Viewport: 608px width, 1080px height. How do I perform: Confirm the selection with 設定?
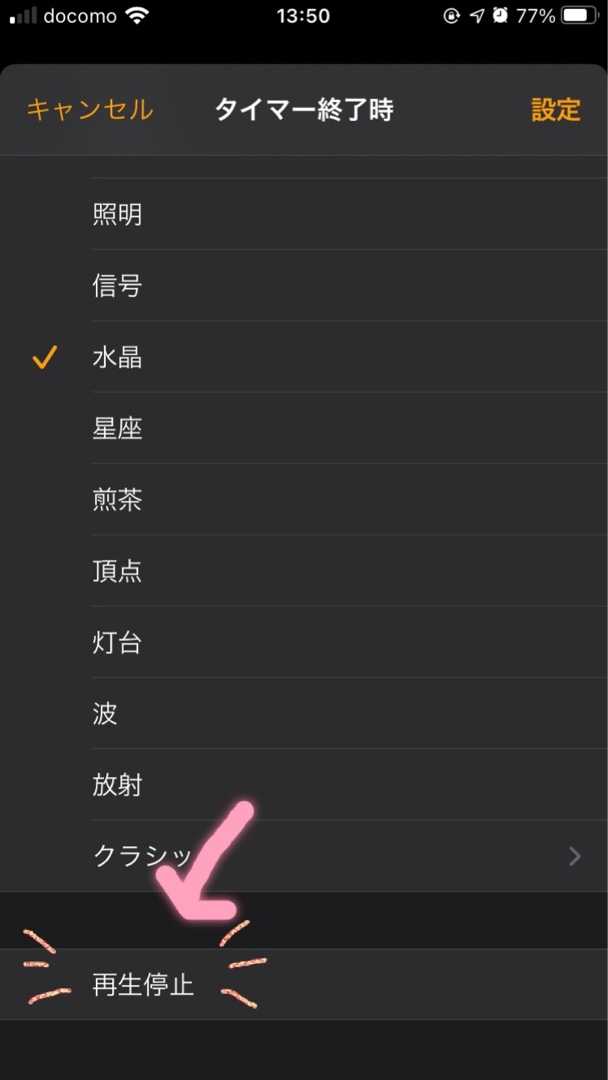click(556, 110)
